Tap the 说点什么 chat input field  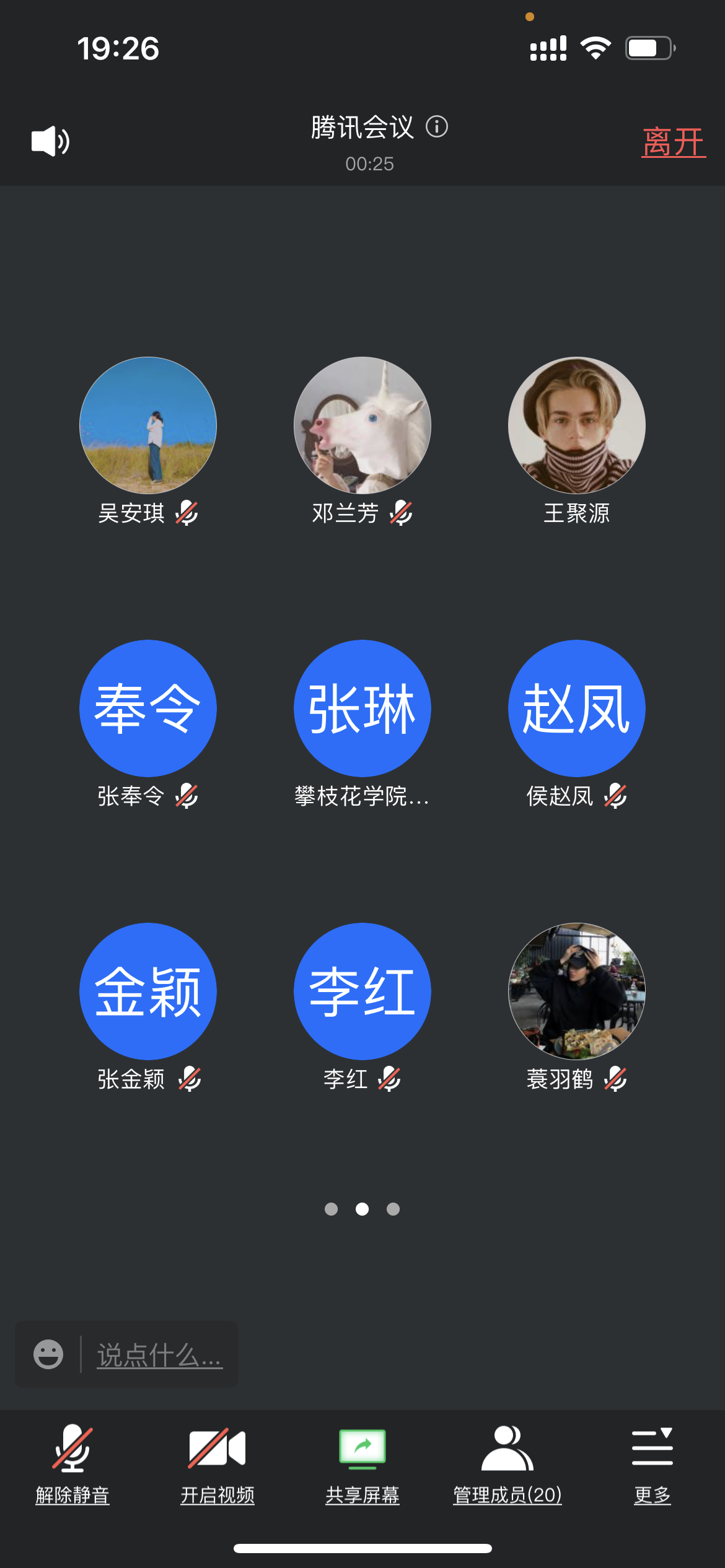pyautogui.click(x=159, y=1354)
